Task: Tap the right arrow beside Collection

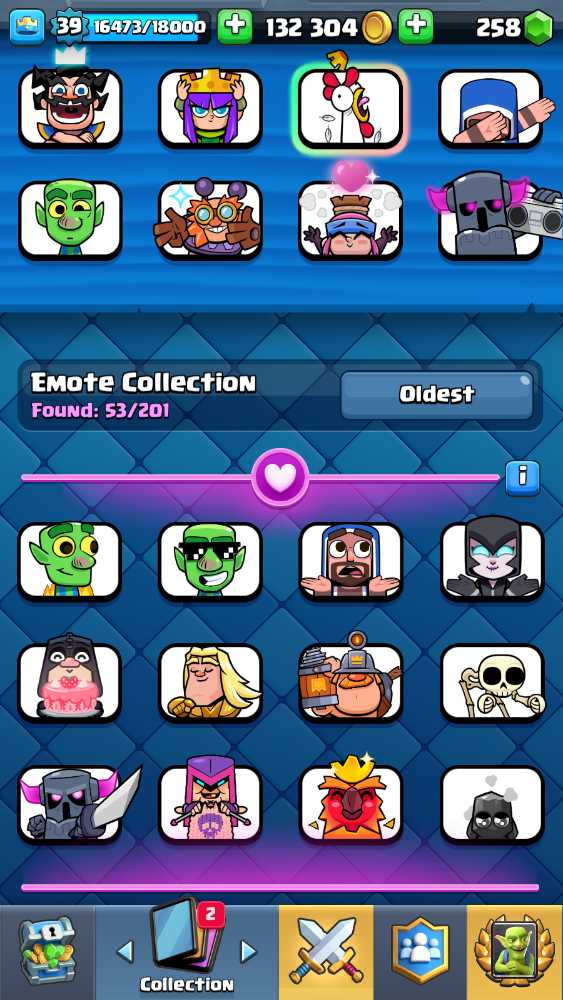Action: pos(248,952)
